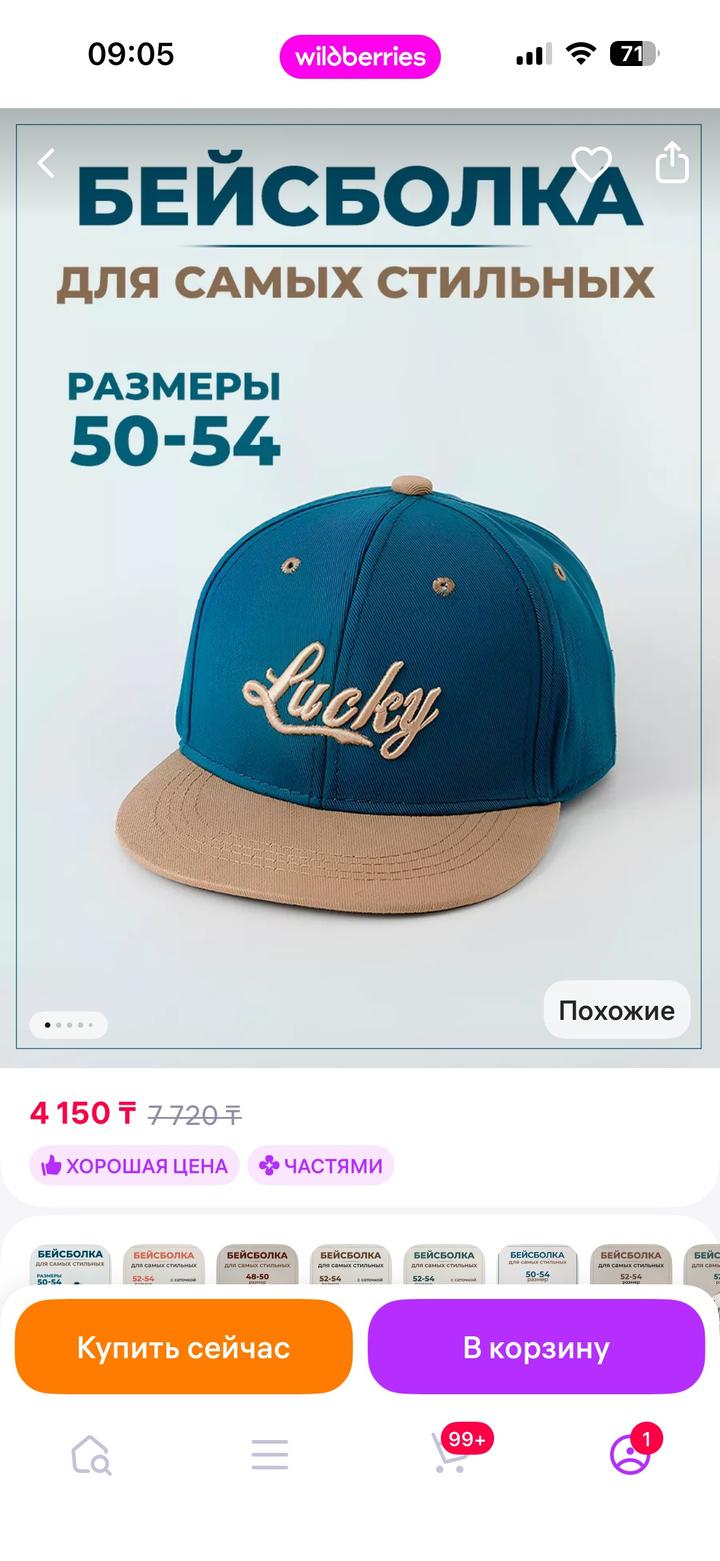Image resolution: width=720 pixels, height=1561 pixels.
Task: Switch to the profile tab
Action: click(x=630, y=1455)
